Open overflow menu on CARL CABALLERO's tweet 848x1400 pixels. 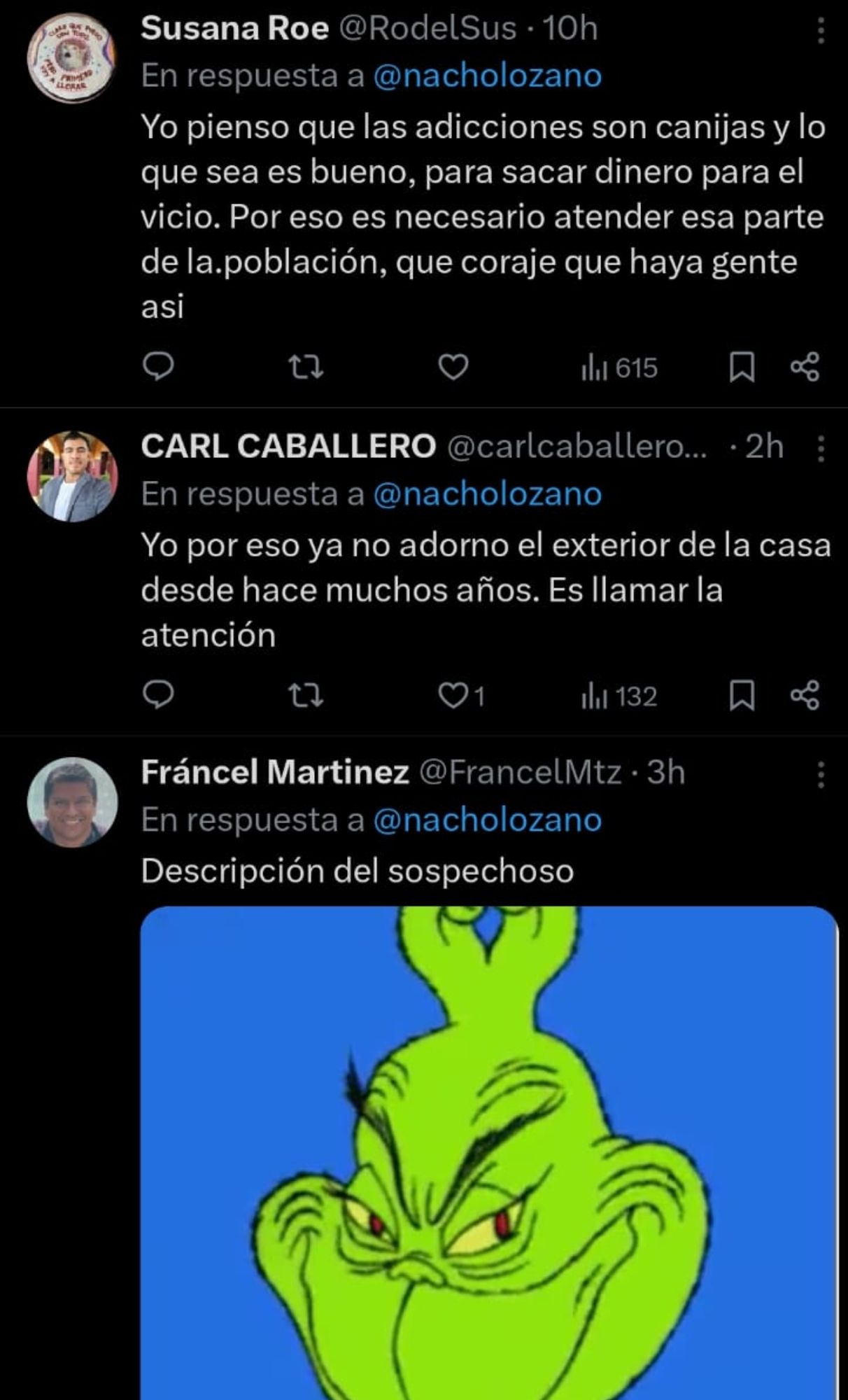(821, 449)
